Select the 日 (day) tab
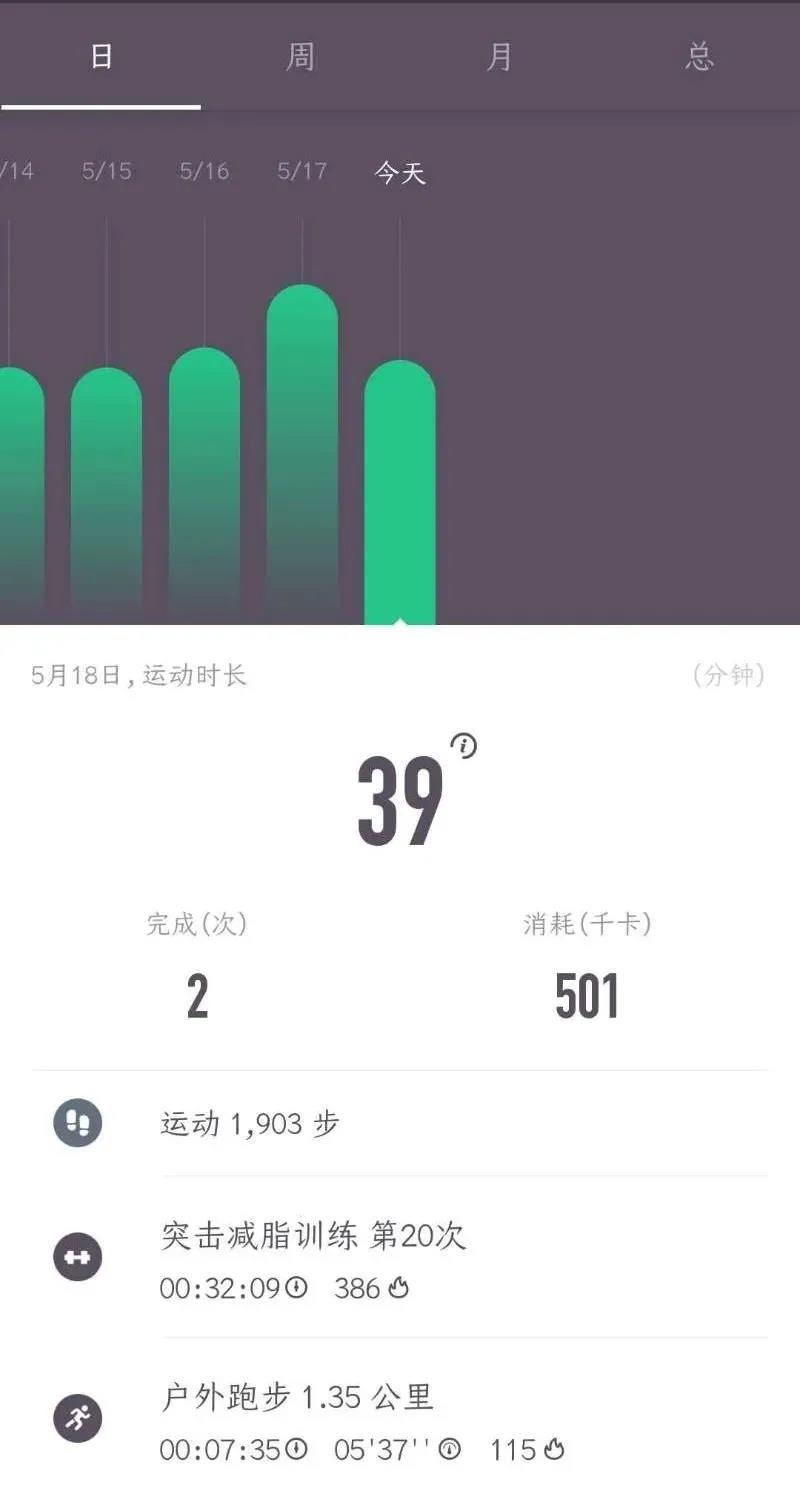 [x=101, y=56]
